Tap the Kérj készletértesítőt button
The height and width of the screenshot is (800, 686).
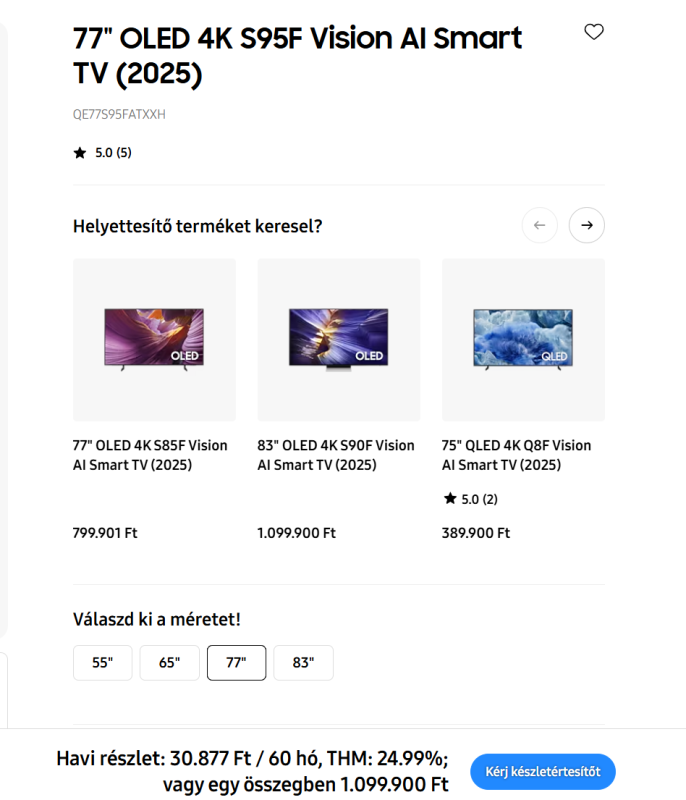tap(543, 772)
